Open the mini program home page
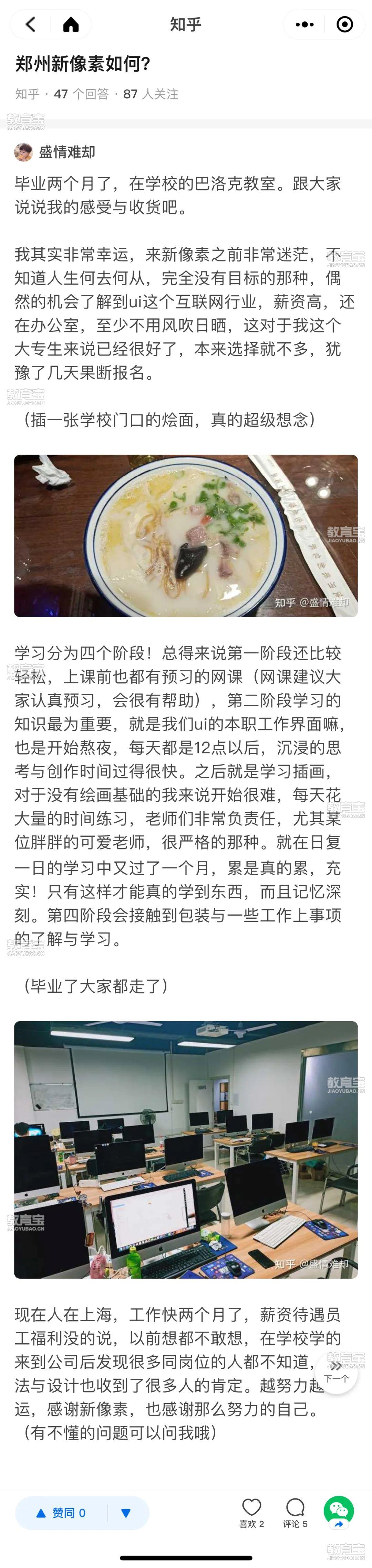372x1568 pixels. [71, 24]
